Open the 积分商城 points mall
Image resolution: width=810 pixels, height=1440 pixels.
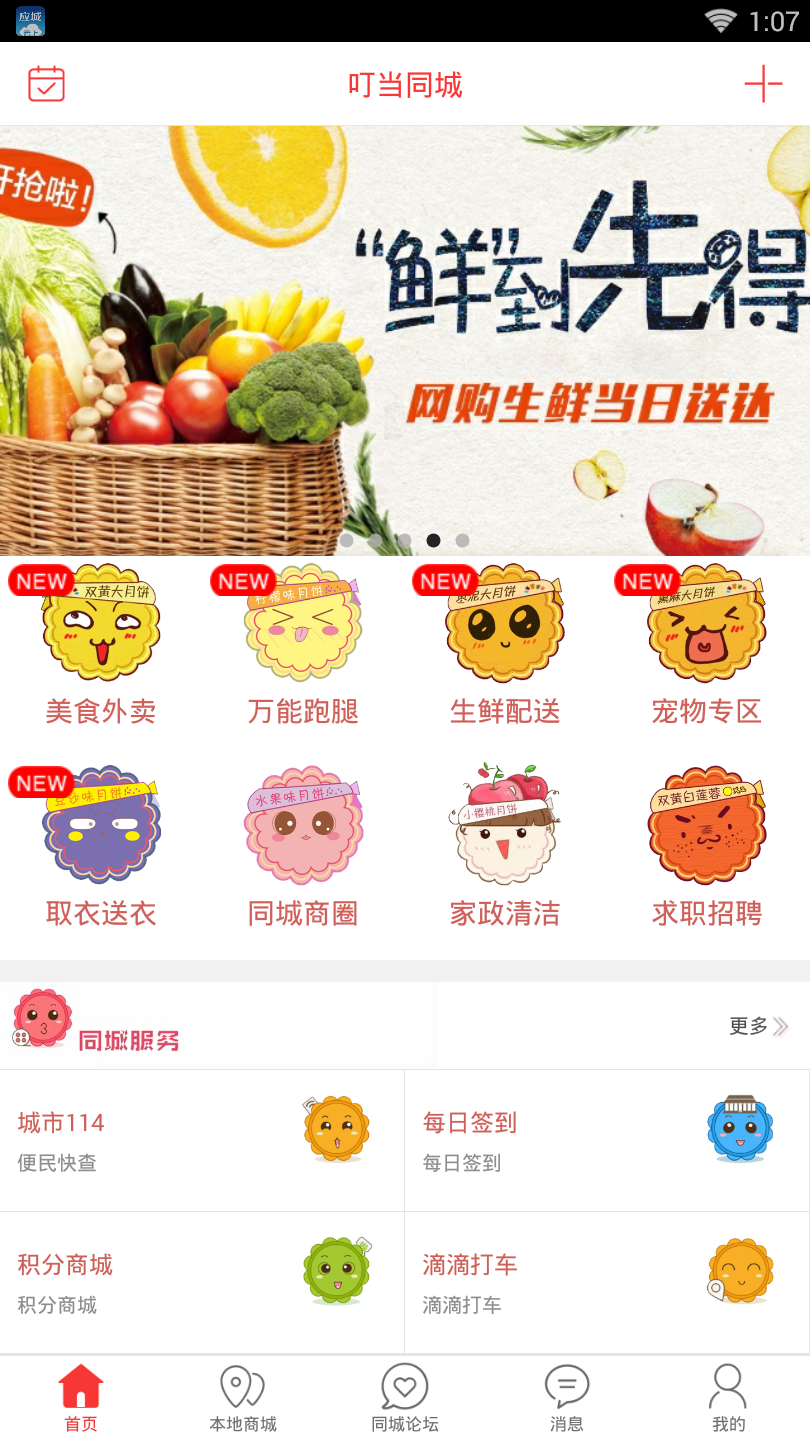coord(200,1283)
